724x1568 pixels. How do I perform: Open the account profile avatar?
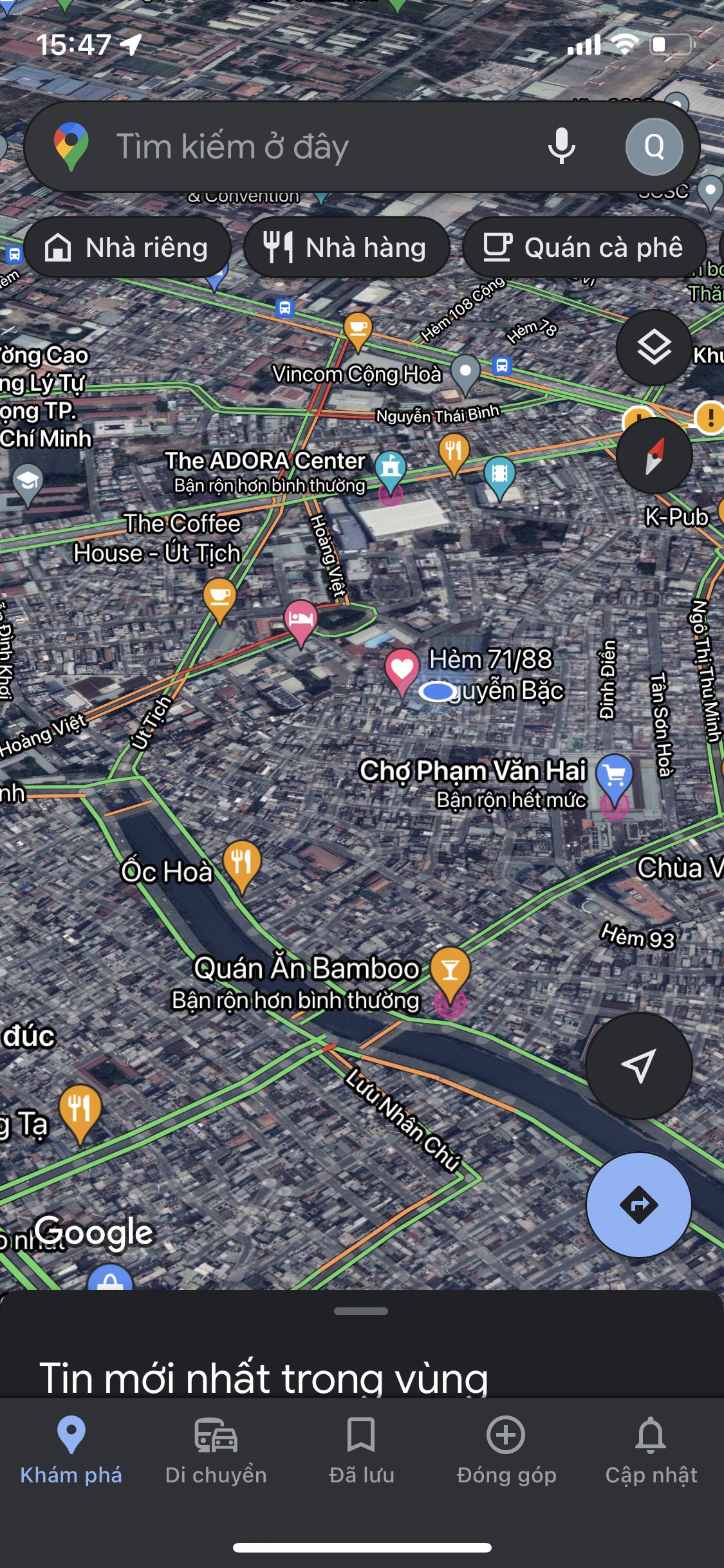coord(654,147)
